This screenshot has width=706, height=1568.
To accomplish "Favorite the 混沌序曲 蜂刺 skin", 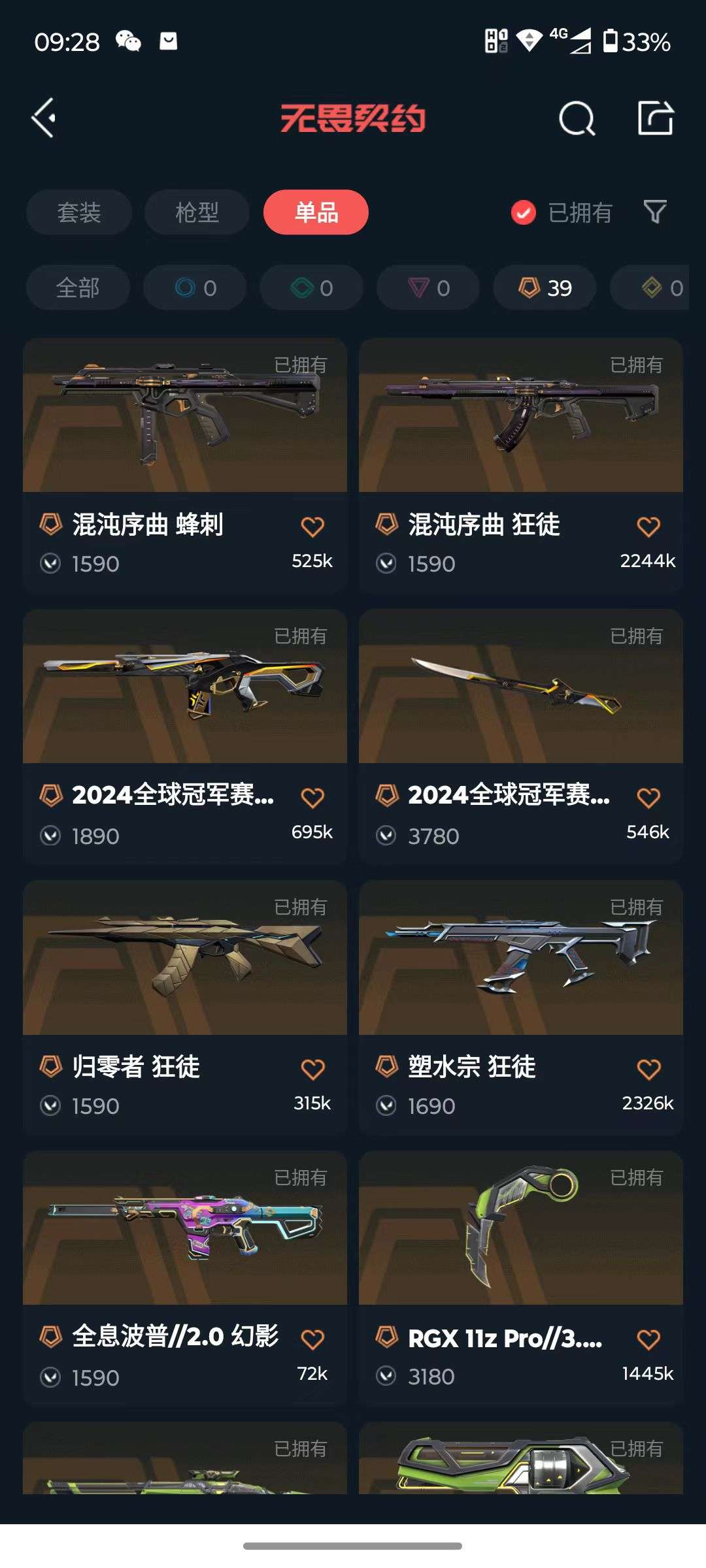I will [313, 525].
